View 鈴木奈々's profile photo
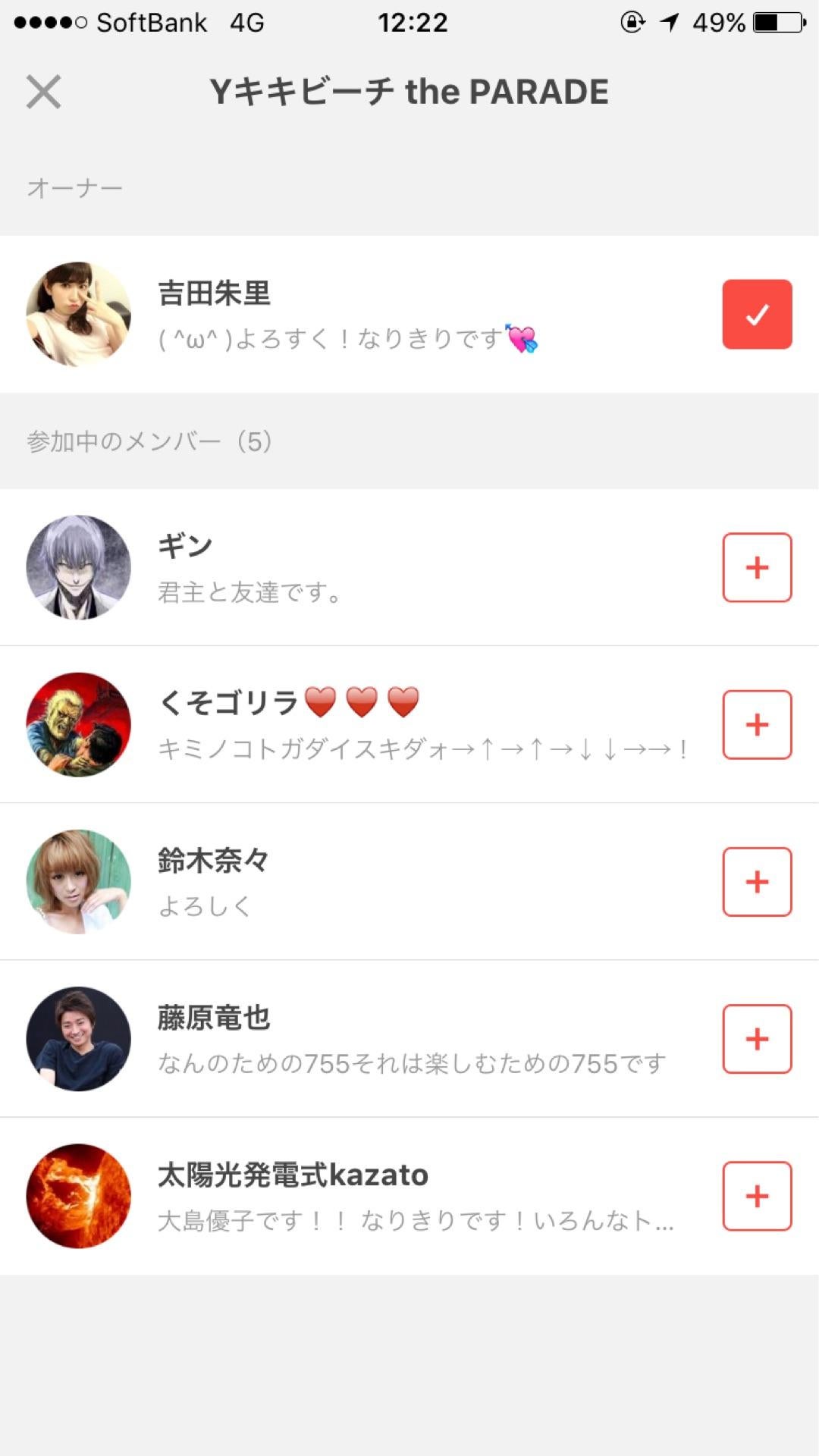 click(78, 883)
